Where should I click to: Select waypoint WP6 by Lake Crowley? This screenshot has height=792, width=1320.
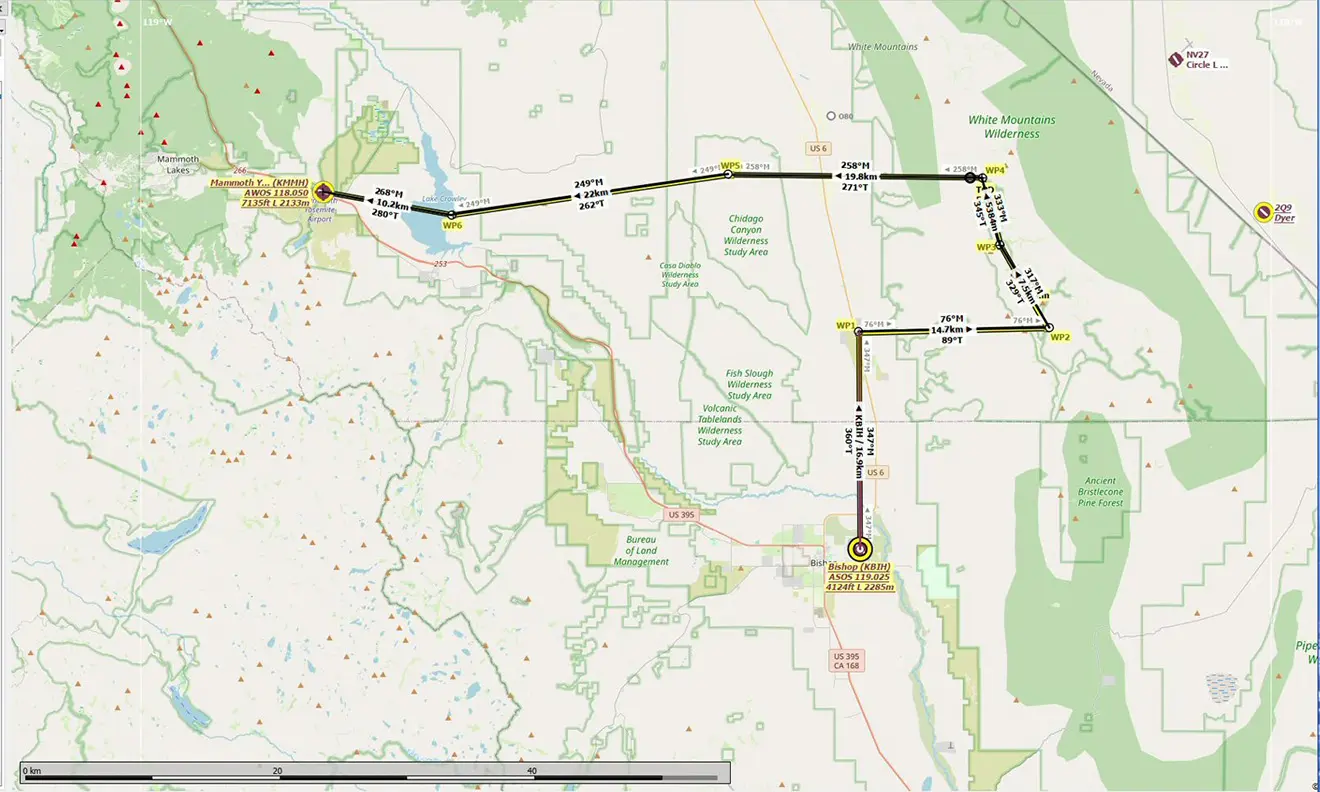pyautogui.click(x=451, y=215)
